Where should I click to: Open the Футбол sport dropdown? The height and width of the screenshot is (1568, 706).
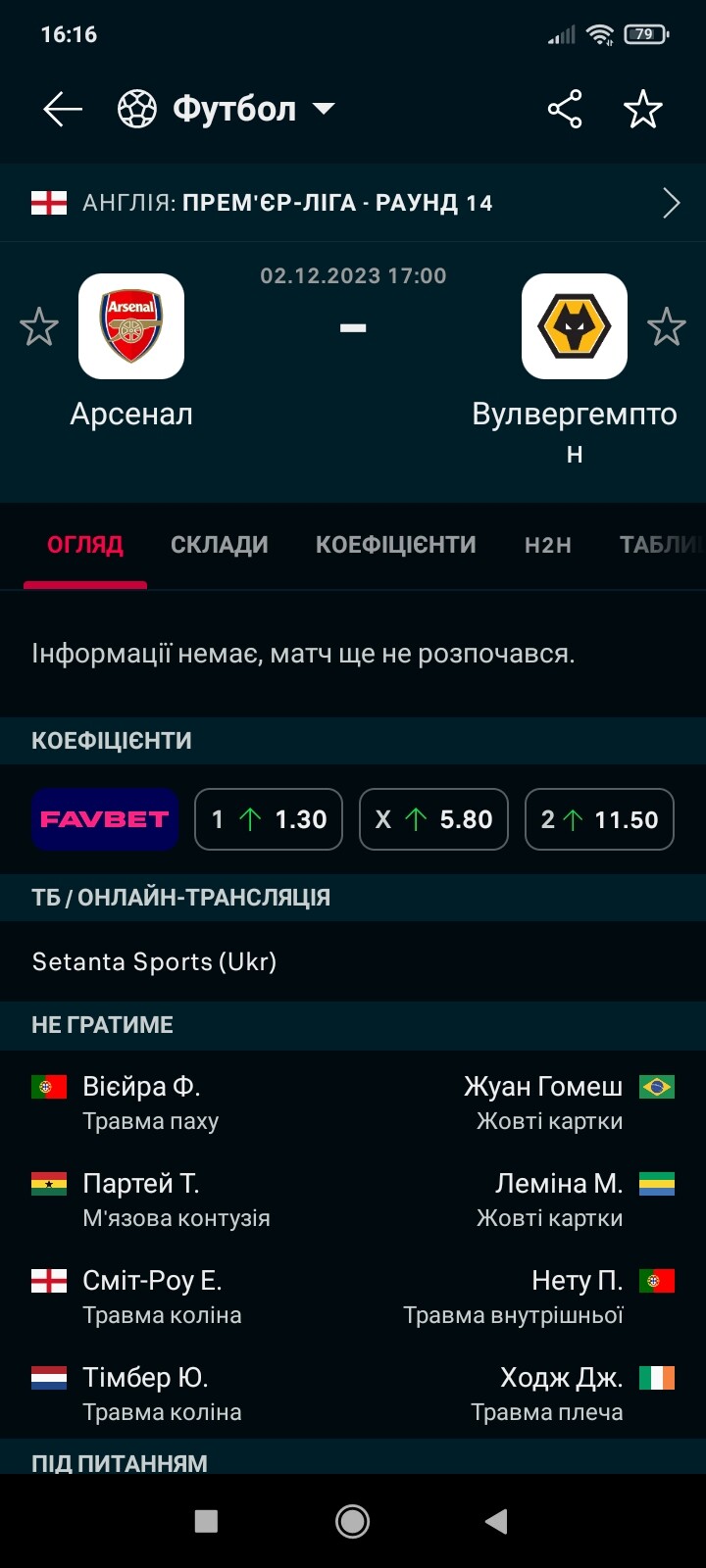tap(227, 109)
